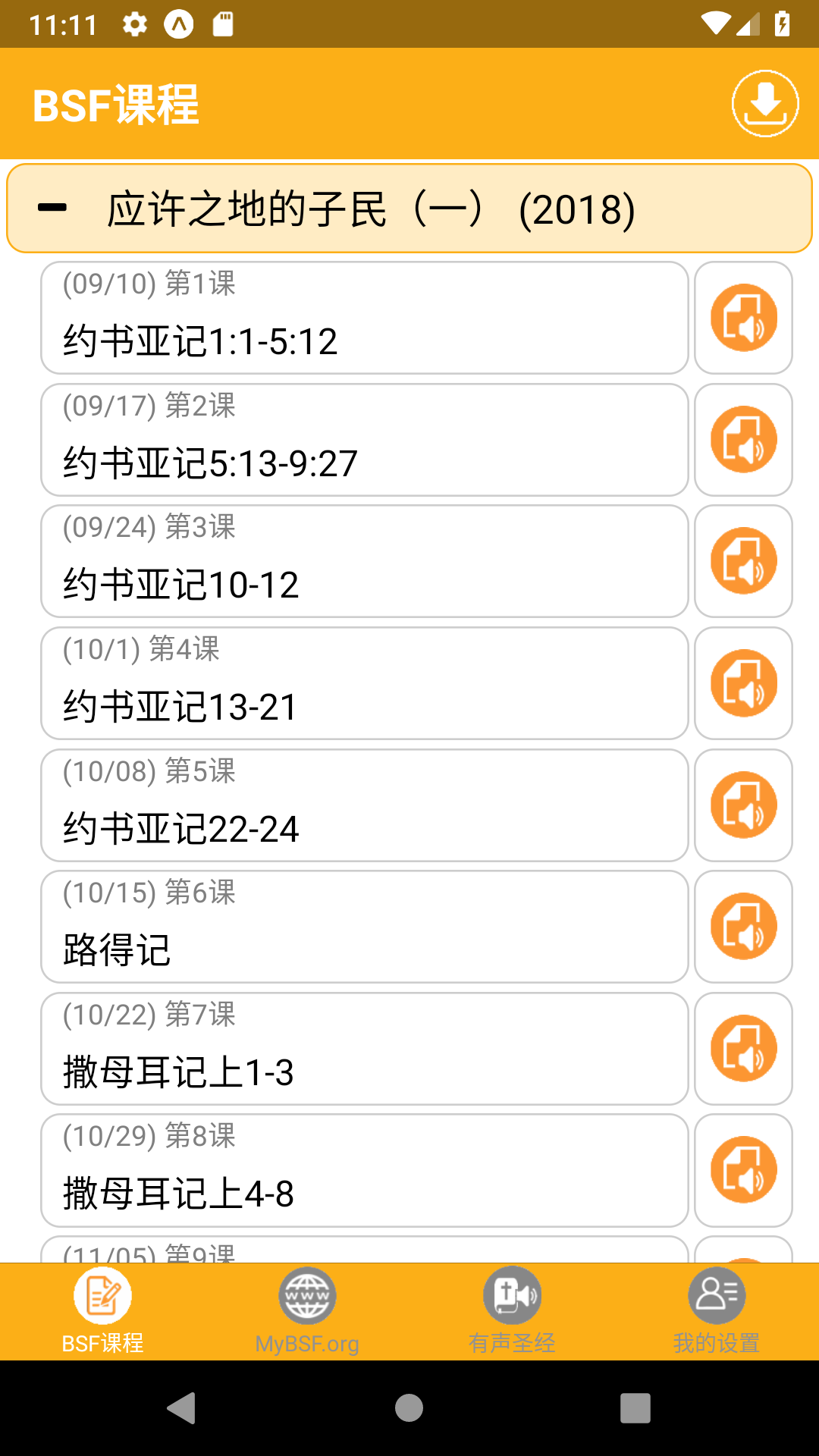This screenshot has height=1456, width=819.
Task: Play audio for lesson 6 路得记
Action: 743,927
